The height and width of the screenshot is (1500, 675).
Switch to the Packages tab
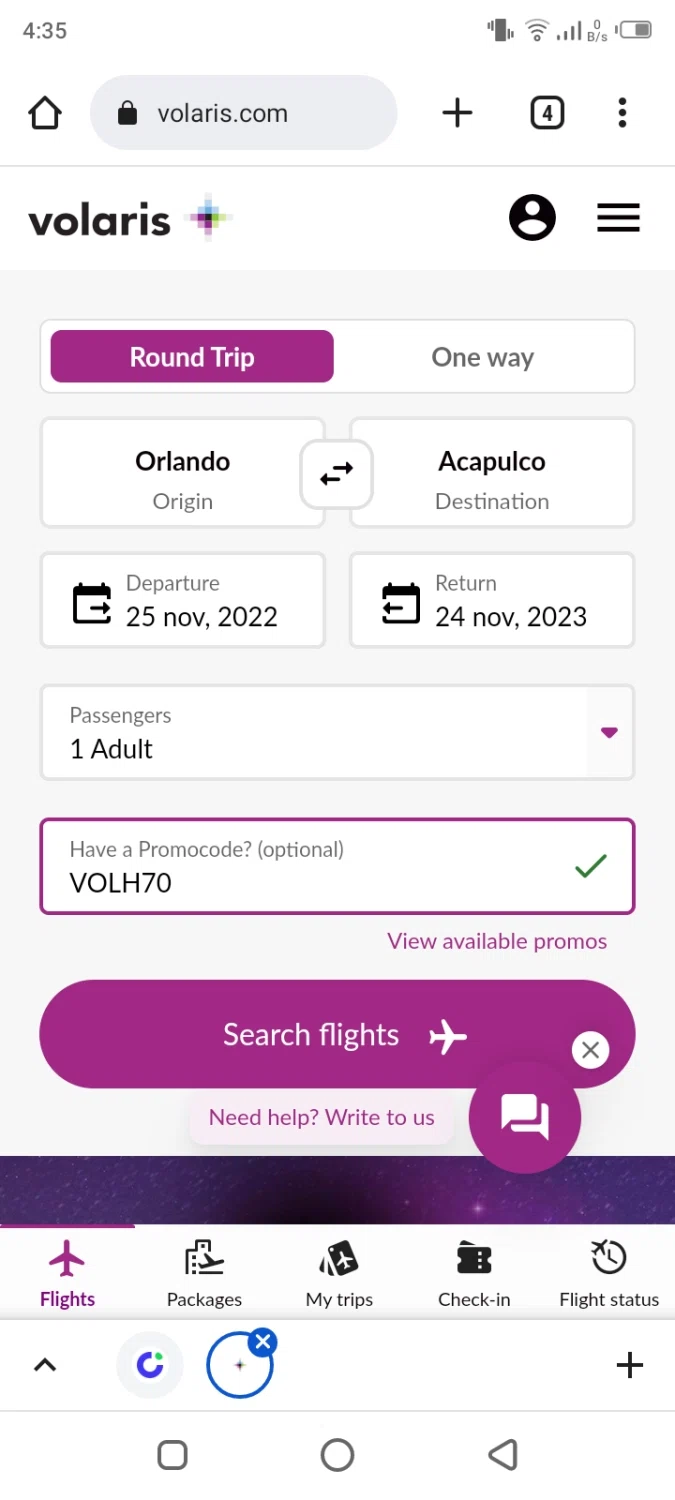204,1273
